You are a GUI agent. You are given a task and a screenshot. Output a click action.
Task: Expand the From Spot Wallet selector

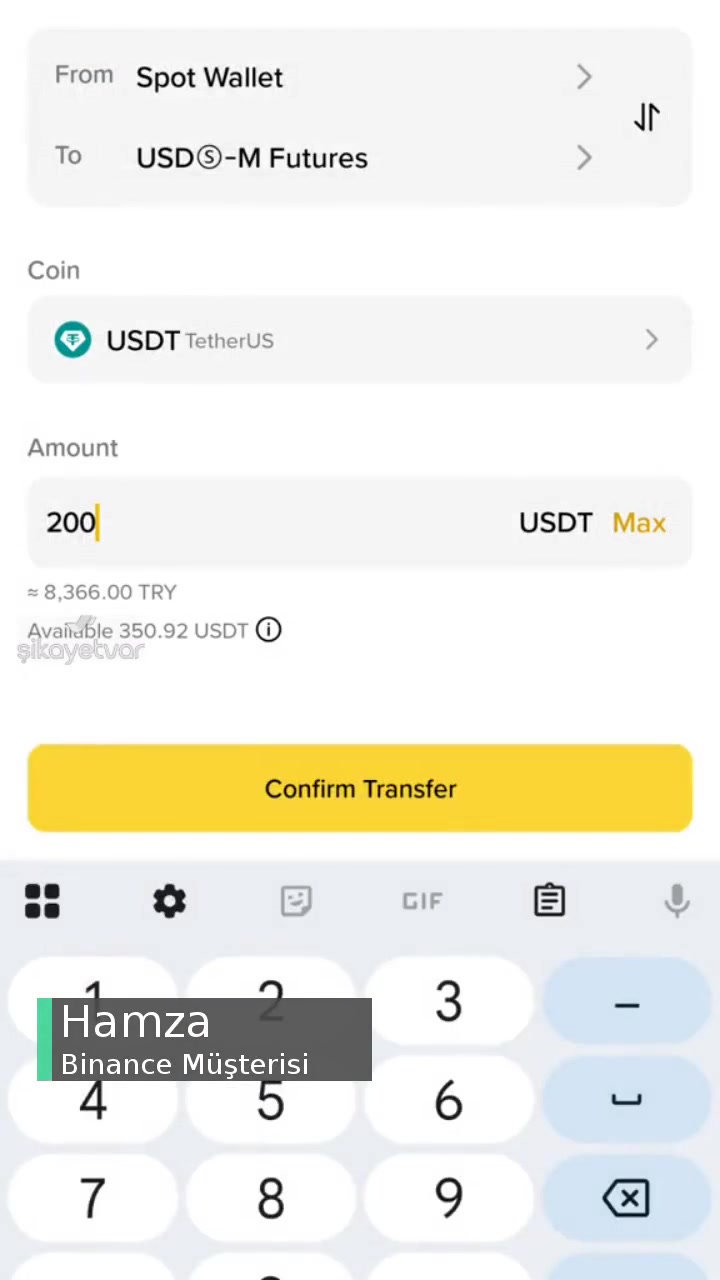click(x=584, y=77)
